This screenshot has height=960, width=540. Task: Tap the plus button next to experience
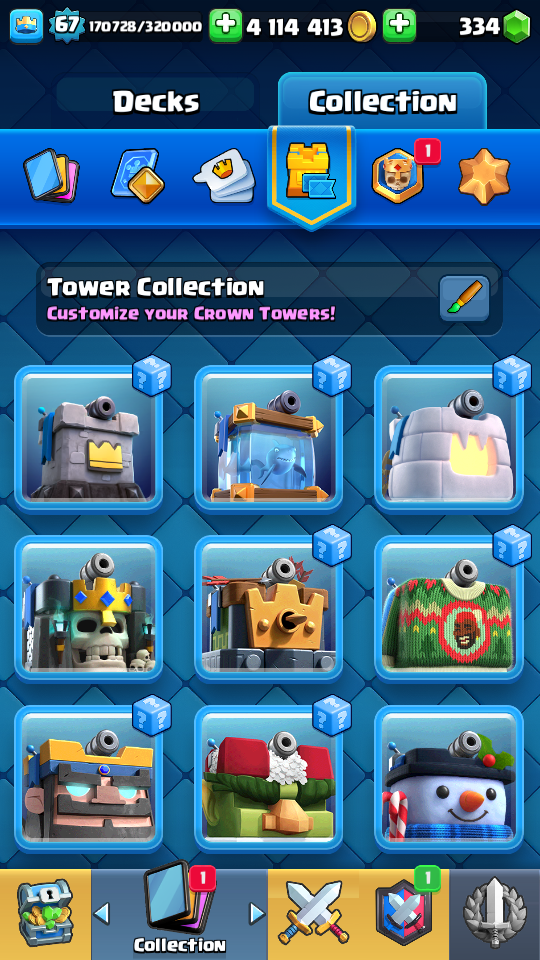click(225, 26)
